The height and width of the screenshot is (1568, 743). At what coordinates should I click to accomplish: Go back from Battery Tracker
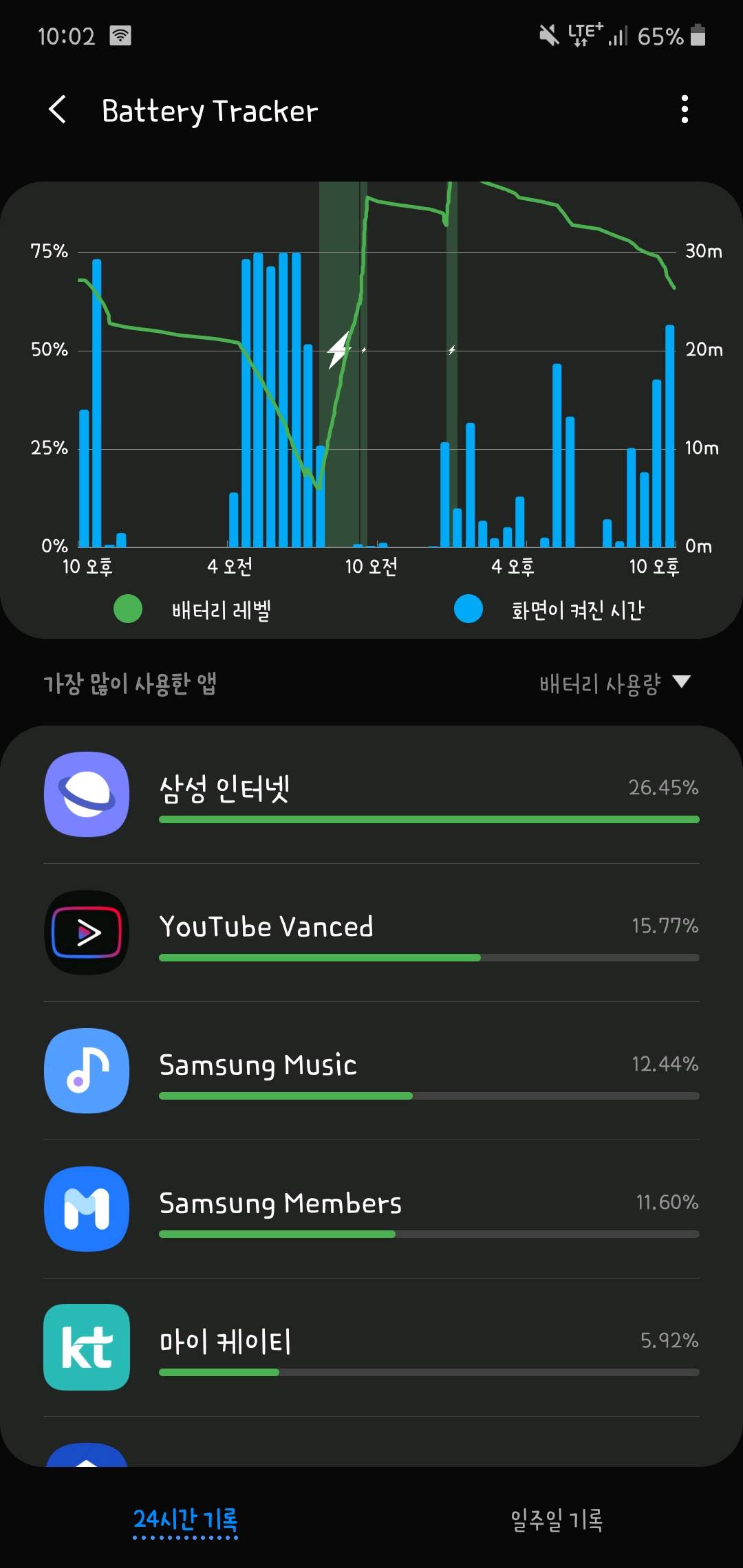pos(58,110)
